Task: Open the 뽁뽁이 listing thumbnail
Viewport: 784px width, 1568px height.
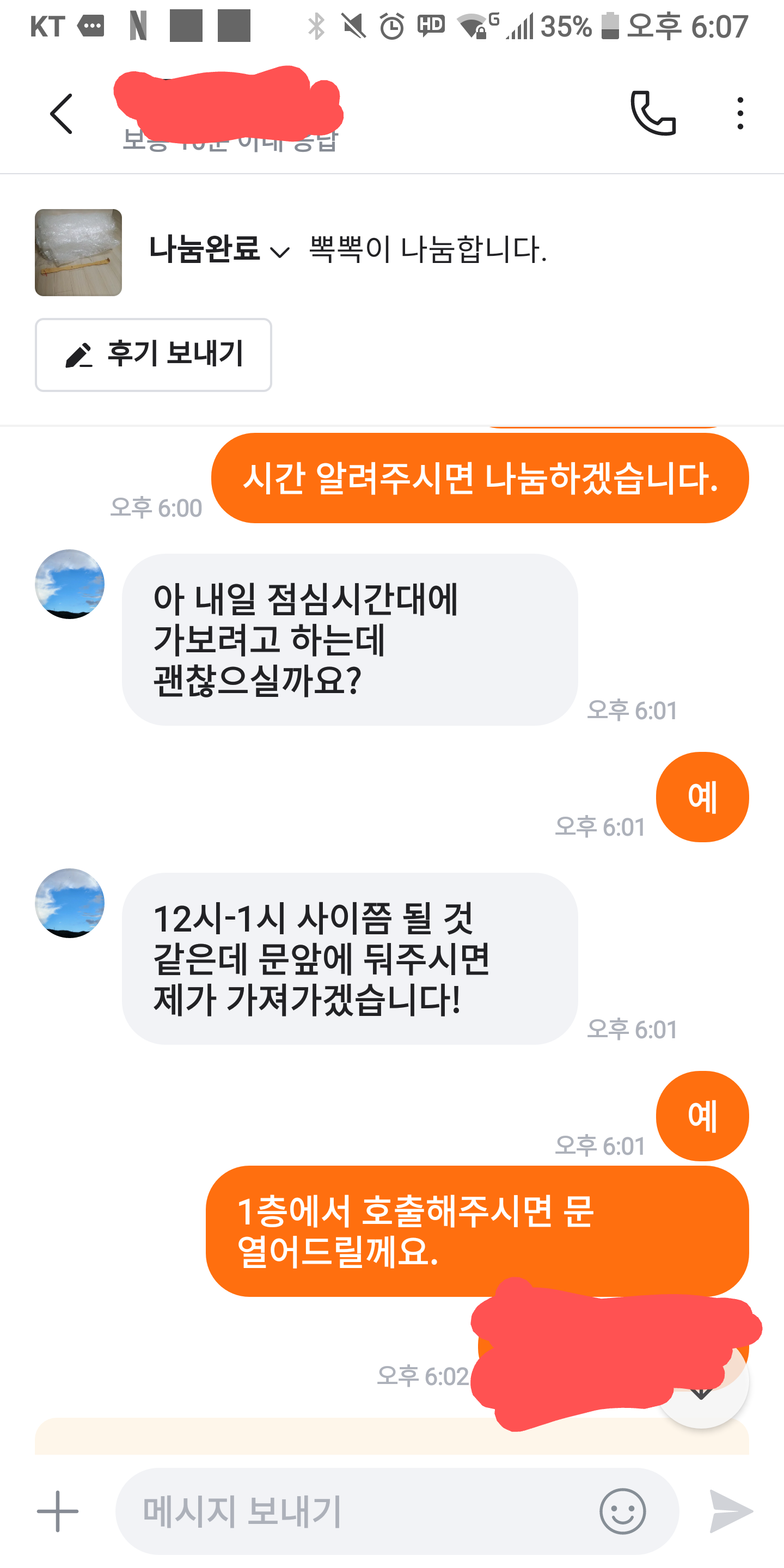Action: [78, 253]
